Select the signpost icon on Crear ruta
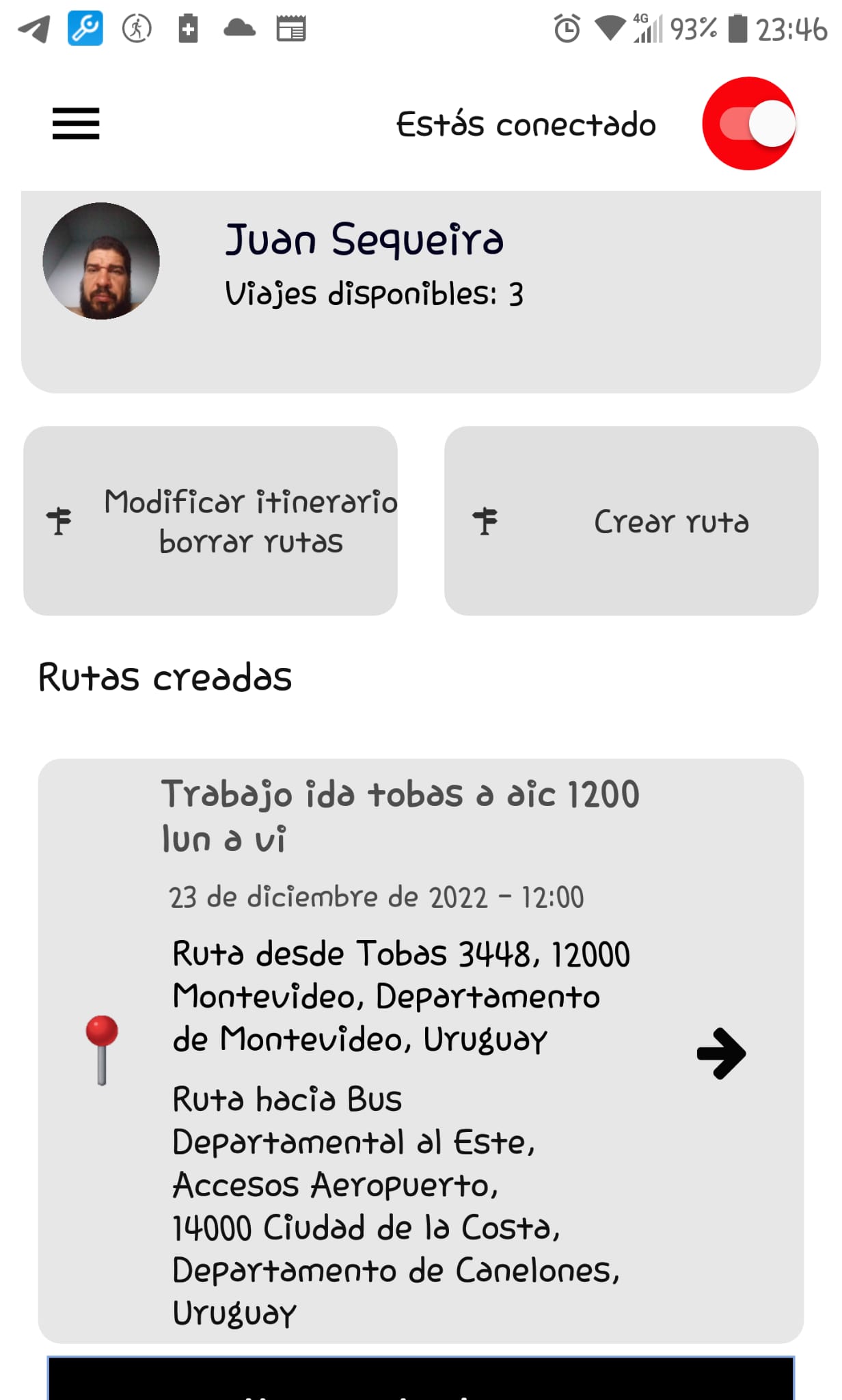The width and height of the screenshot is (842, 1400). [485, 522]
